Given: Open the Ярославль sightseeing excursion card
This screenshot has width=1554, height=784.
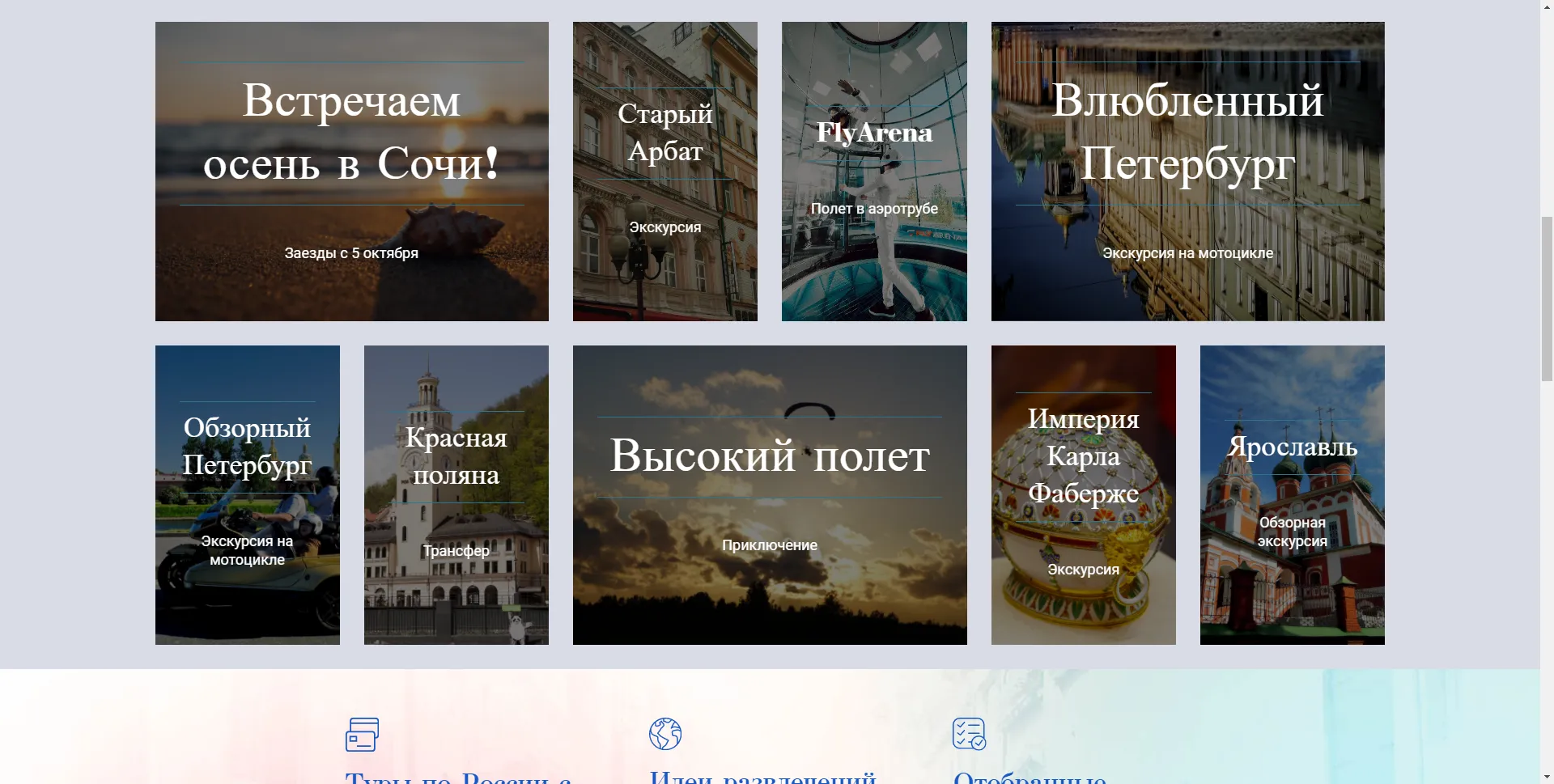Looking at the screenshot, I should pos(1292,495).
